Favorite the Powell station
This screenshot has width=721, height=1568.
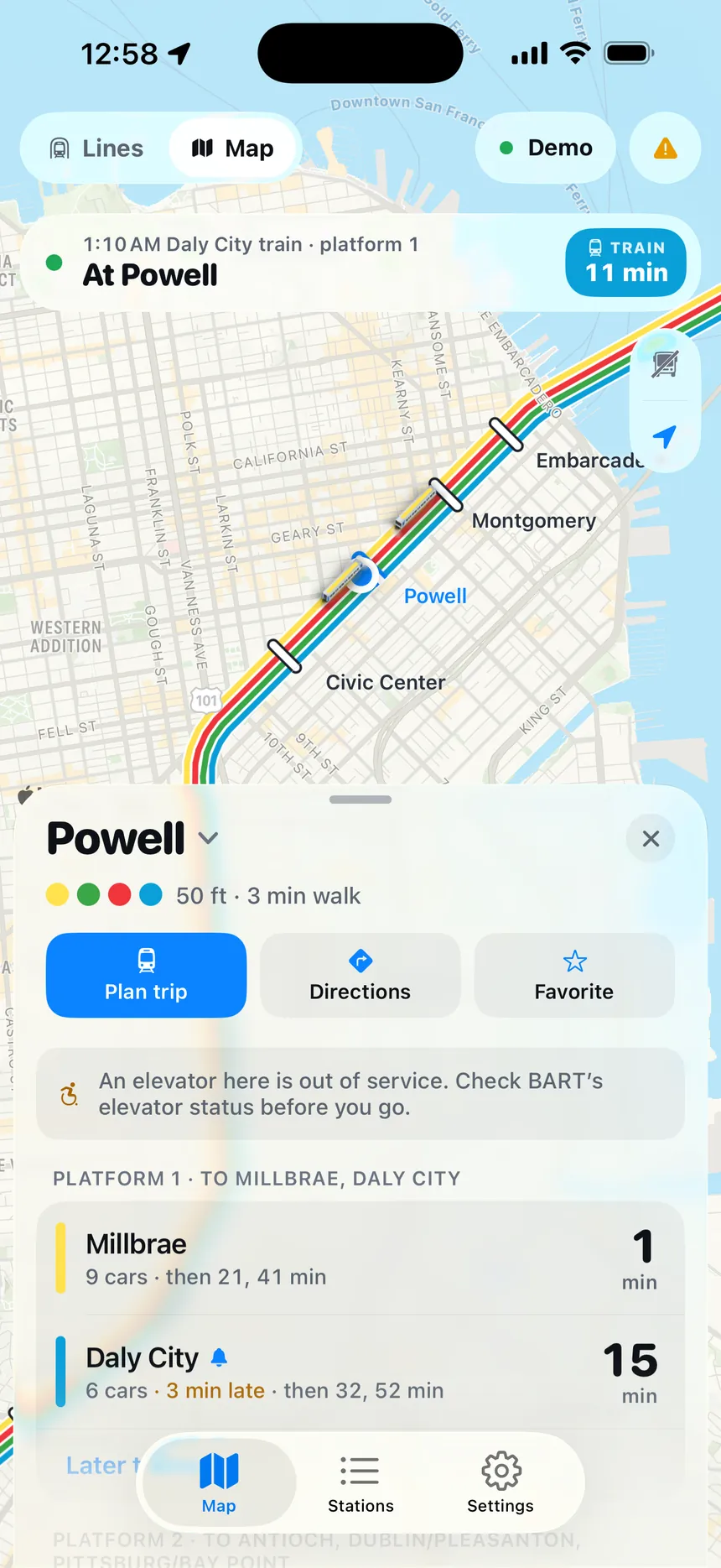pos(574,975)
